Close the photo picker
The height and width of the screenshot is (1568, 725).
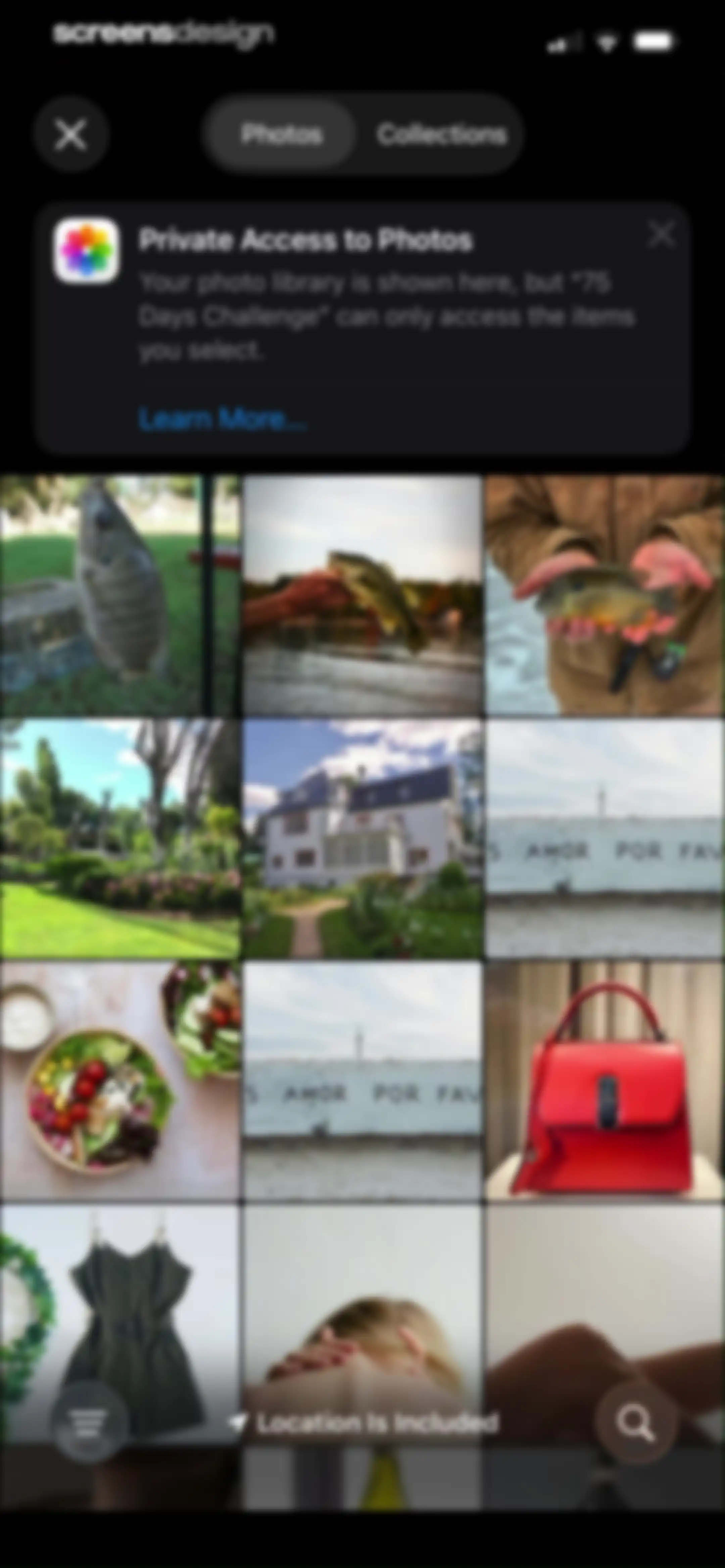tap(70, 134)
